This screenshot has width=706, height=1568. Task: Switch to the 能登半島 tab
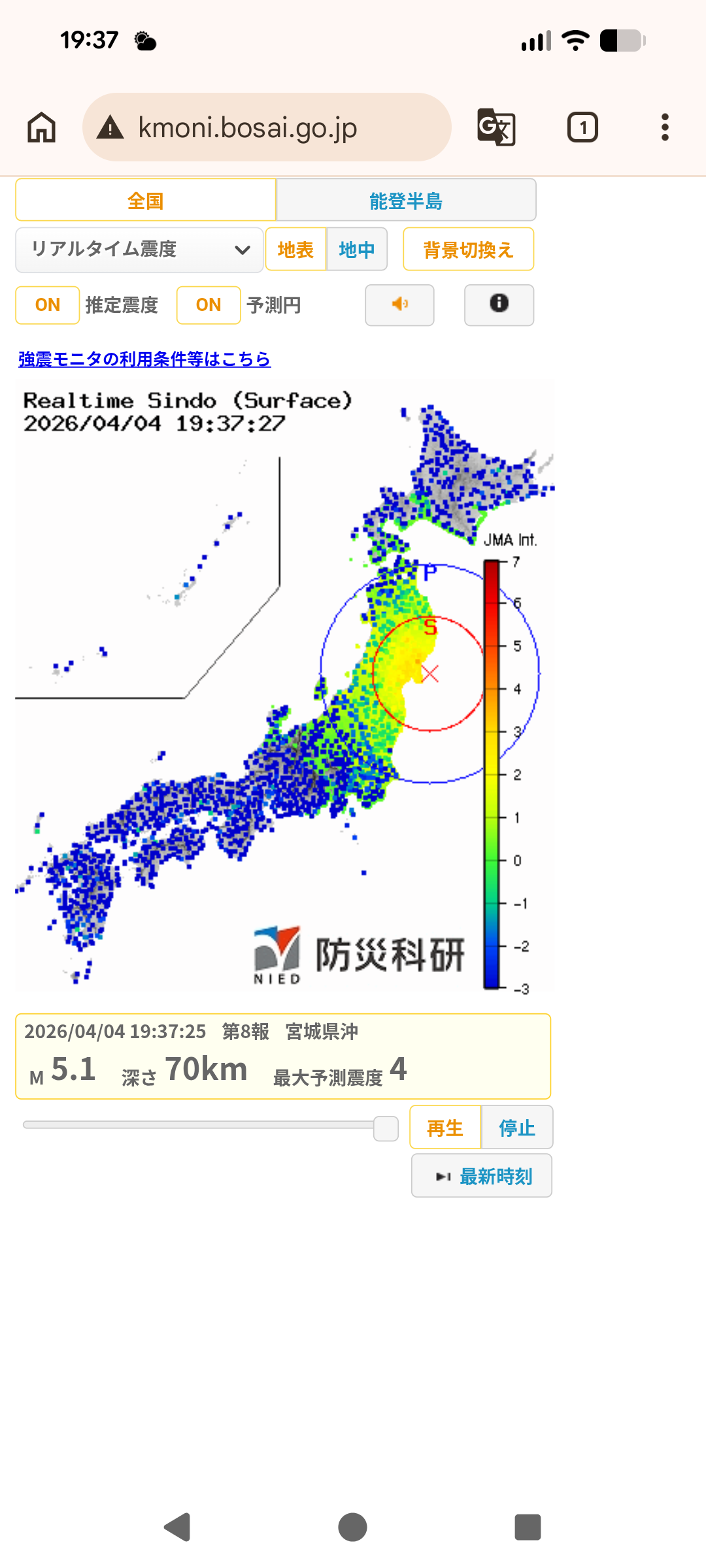tap(406, 201)
